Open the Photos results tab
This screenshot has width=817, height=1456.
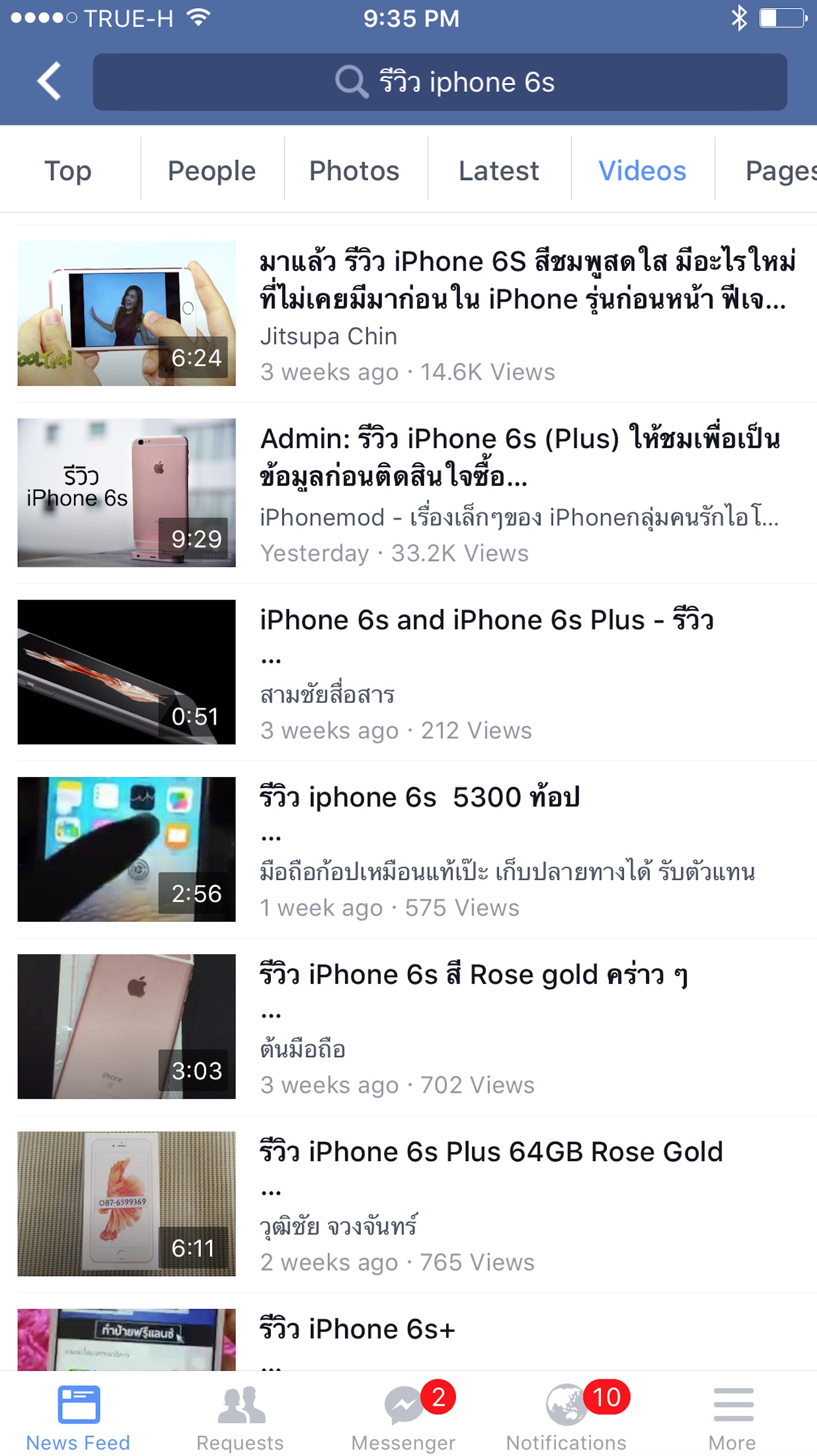pyautogui.click(x=354, y=170)
